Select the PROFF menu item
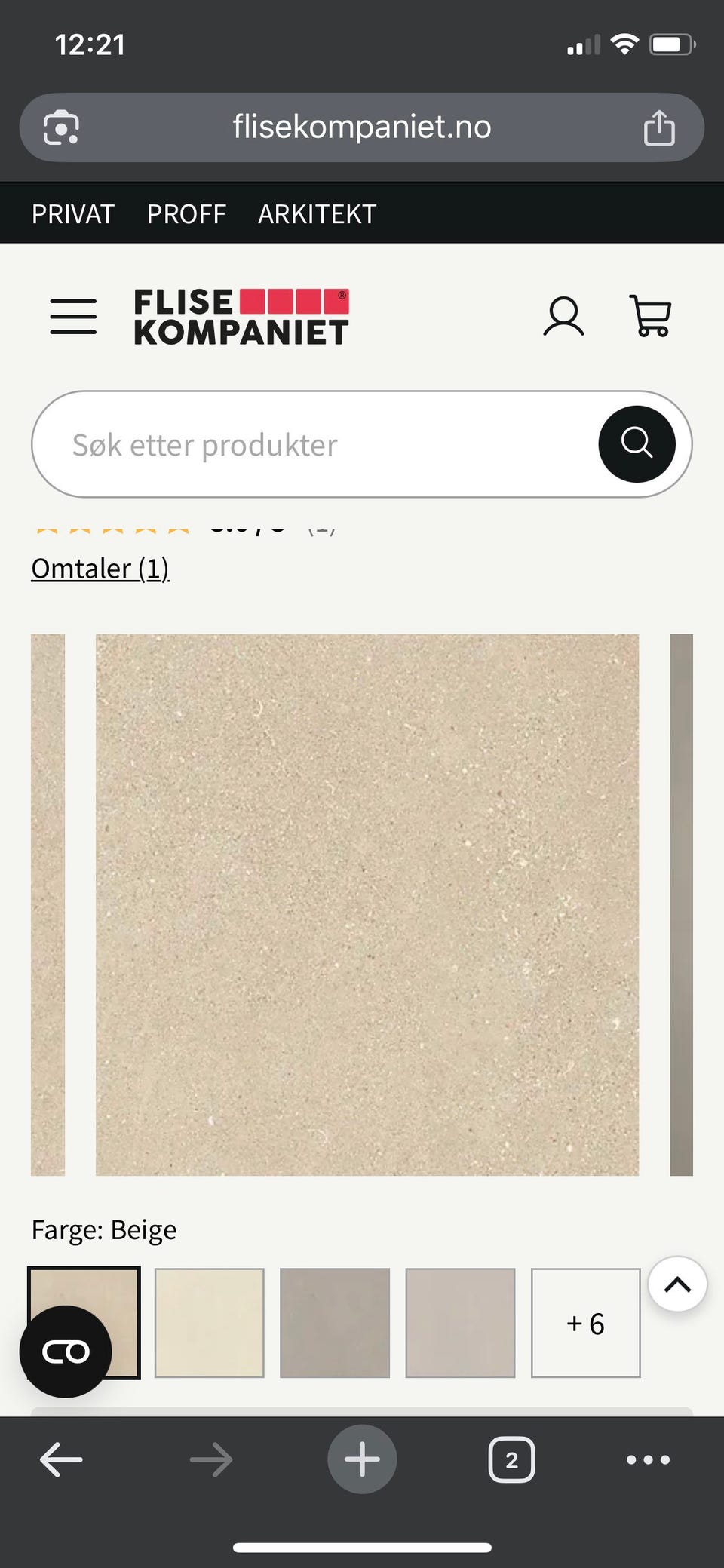 pos(186,213)
